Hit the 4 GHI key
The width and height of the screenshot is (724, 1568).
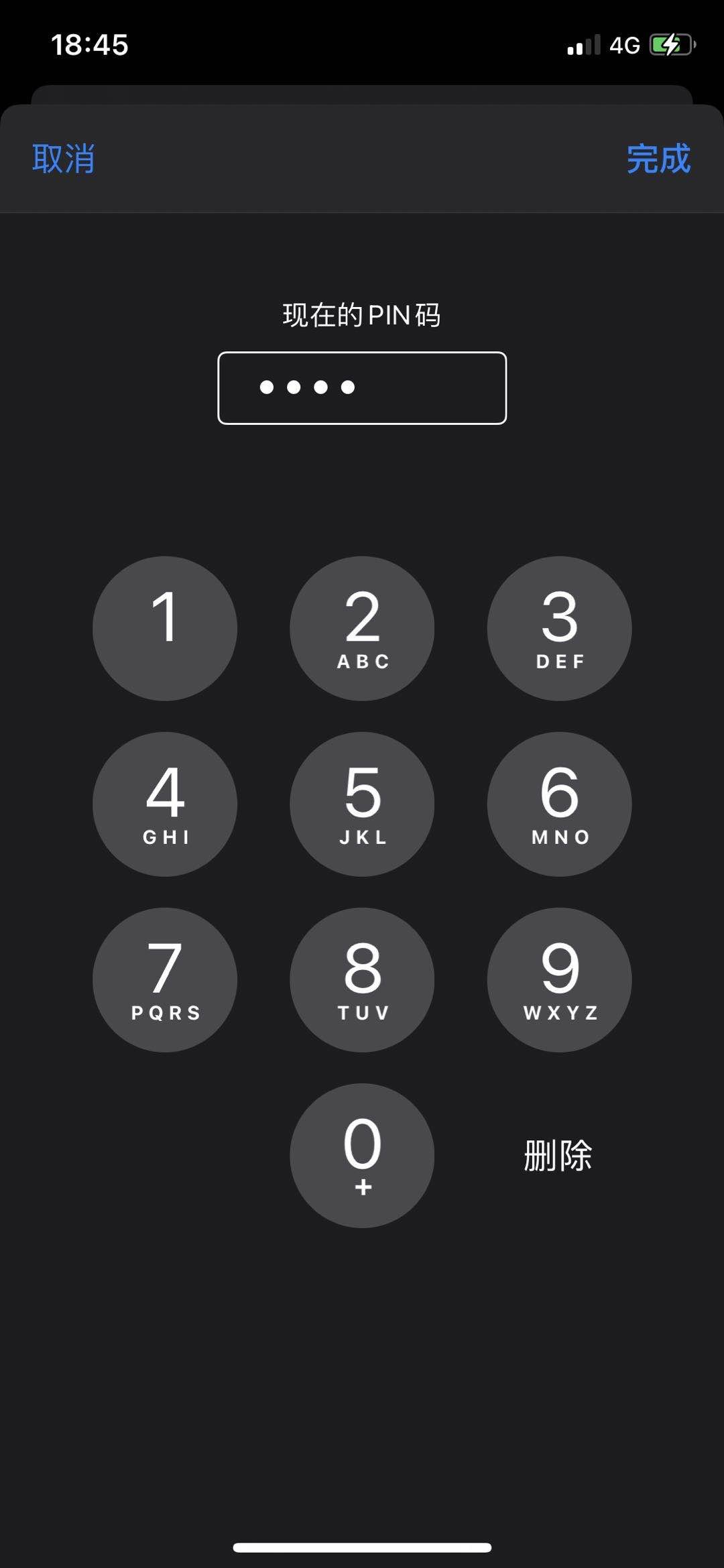click(x=165, y=804)
